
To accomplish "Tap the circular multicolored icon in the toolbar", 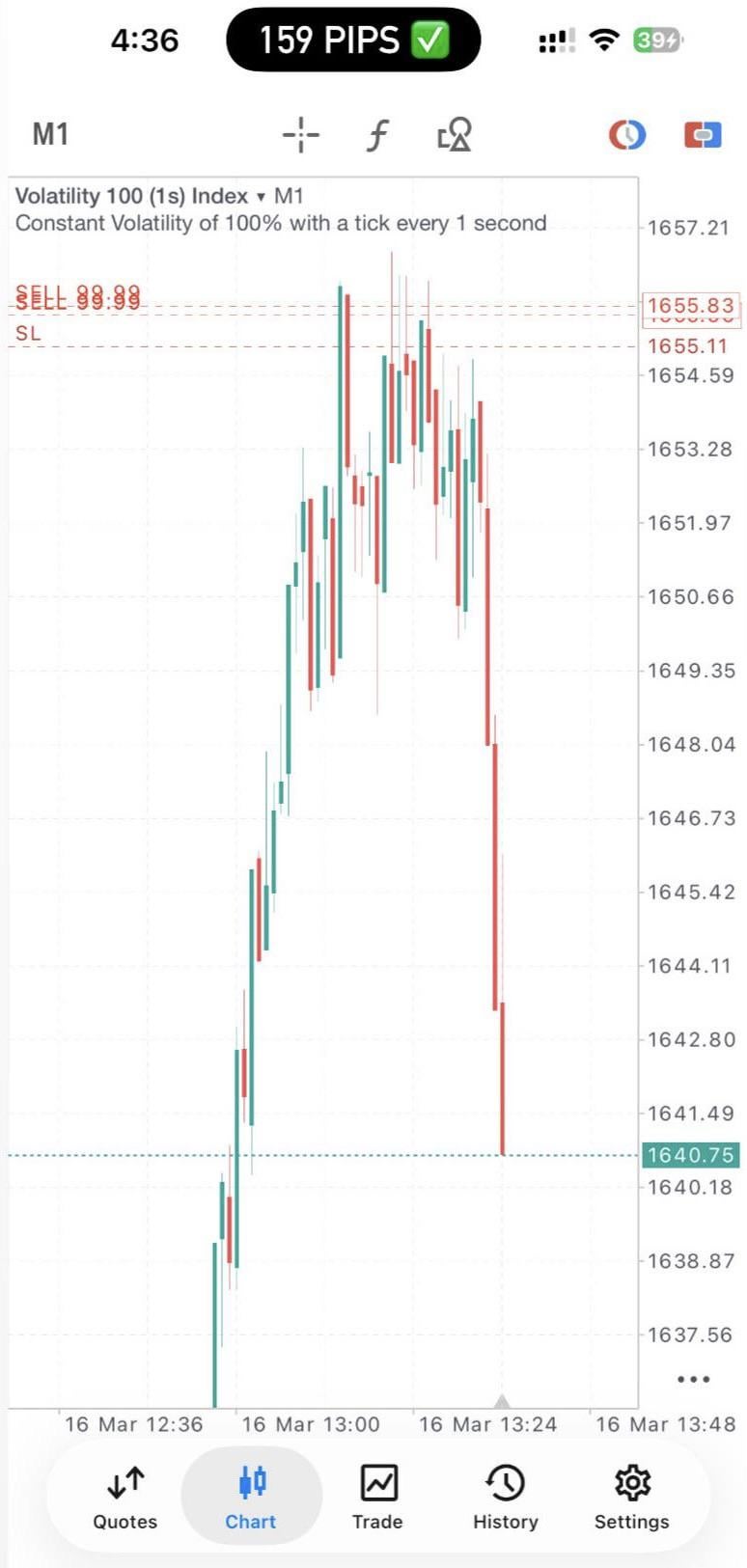I will pos(628,135).
